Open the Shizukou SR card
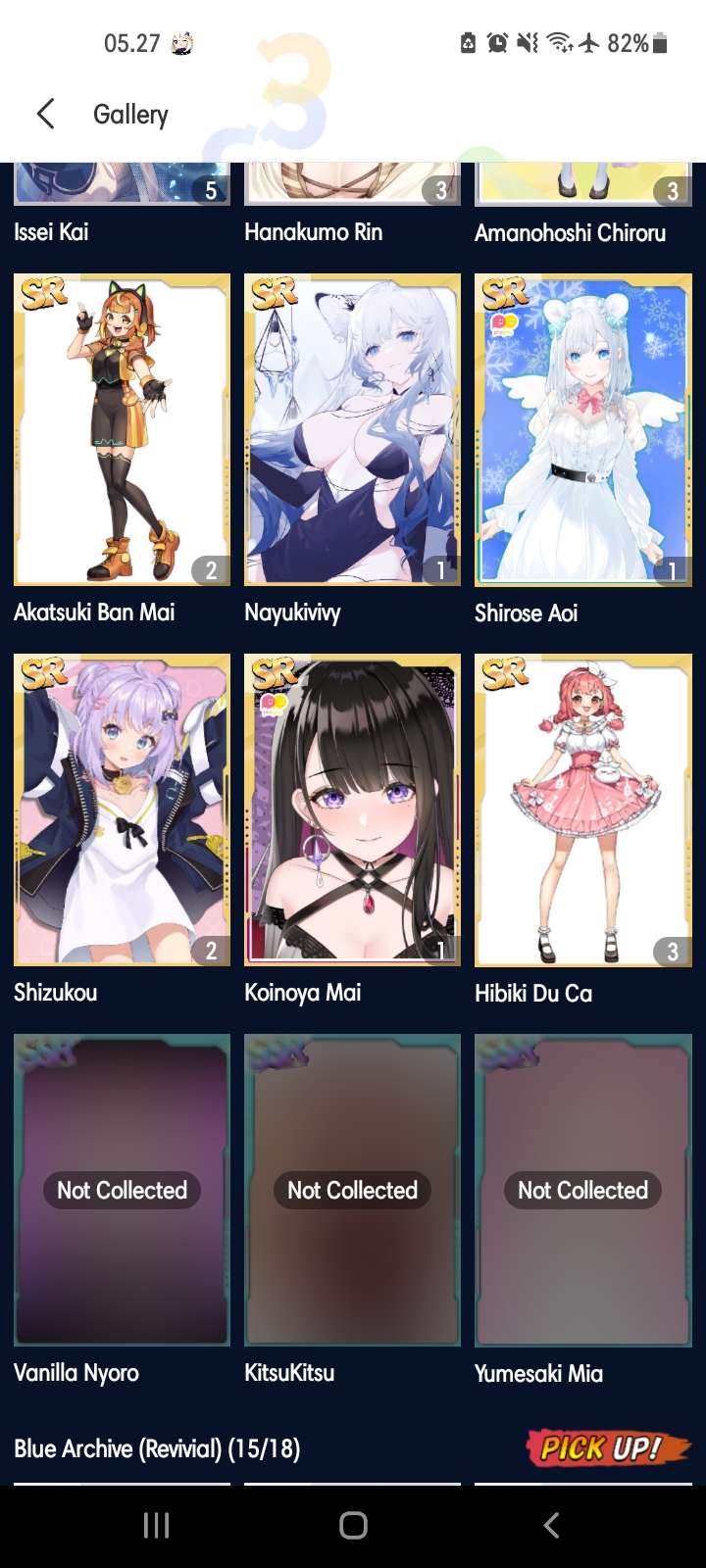The width and height of the screenshot is (706, 1568). [x=122, y=809]
